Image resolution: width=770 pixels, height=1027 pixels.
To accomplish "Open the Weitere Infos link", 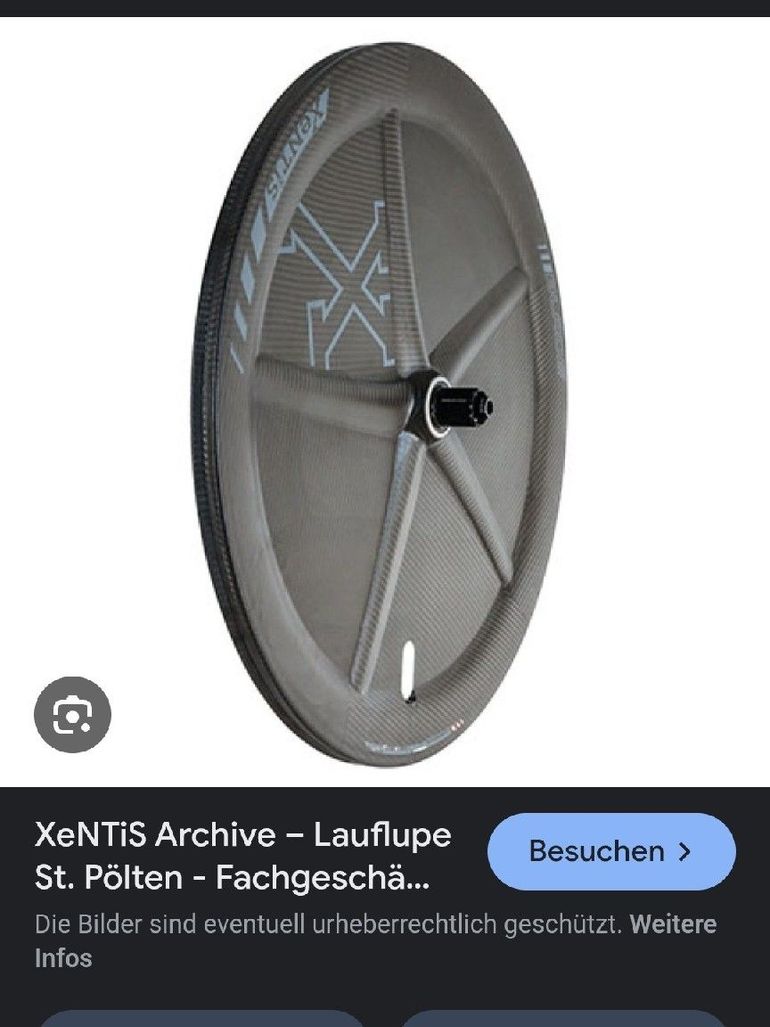I will (672, 925).
